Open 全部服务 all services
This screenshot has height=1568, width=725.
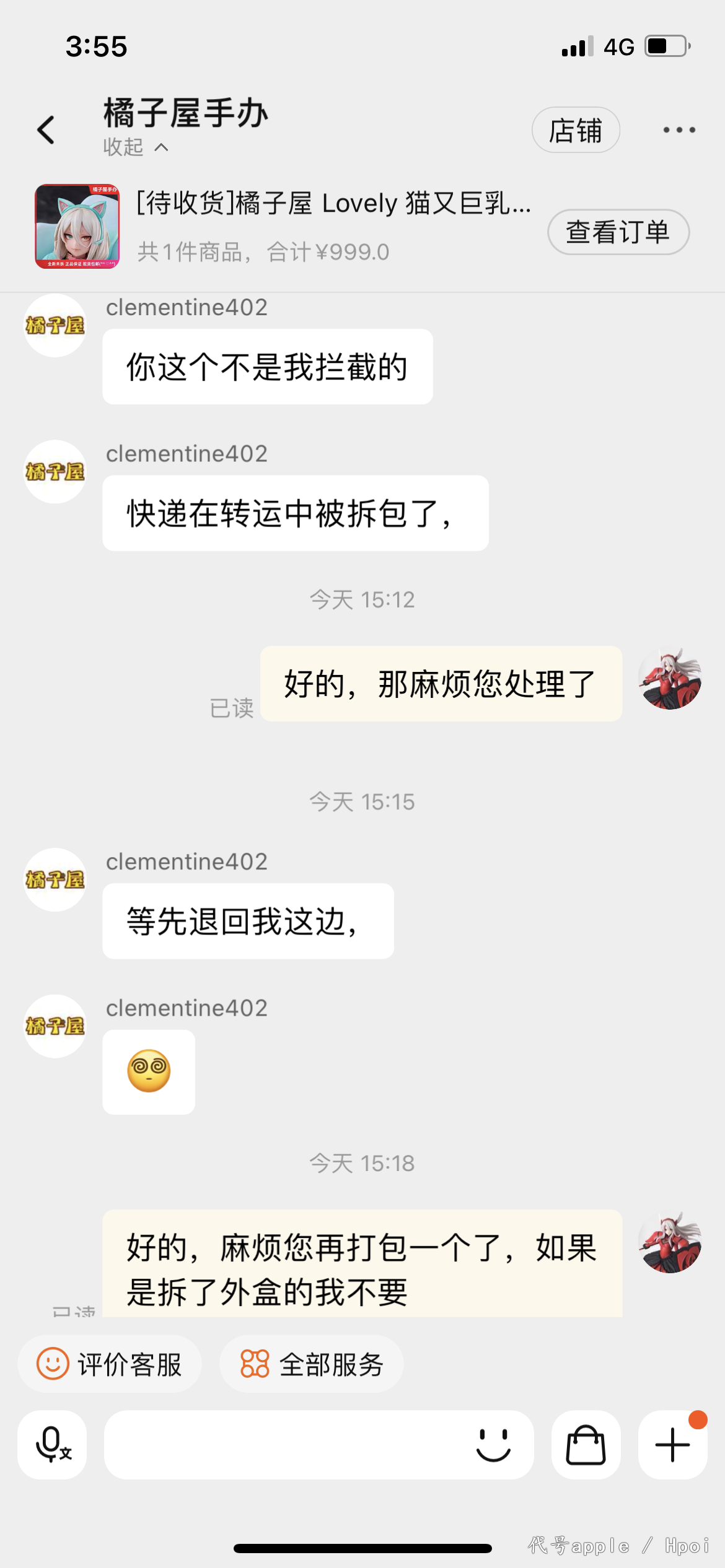pos(312,1364)
